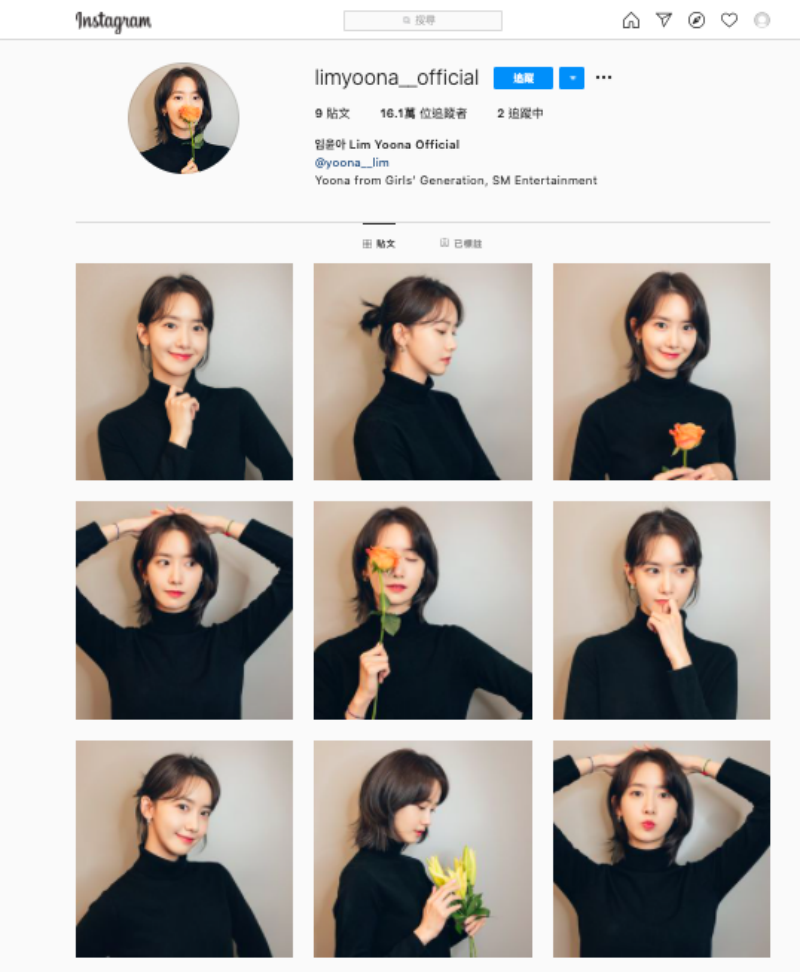Open the profile picture of limyoona__official
Image resolution: width=800 pixels, height=972 pixels.
tap(183, 119)
